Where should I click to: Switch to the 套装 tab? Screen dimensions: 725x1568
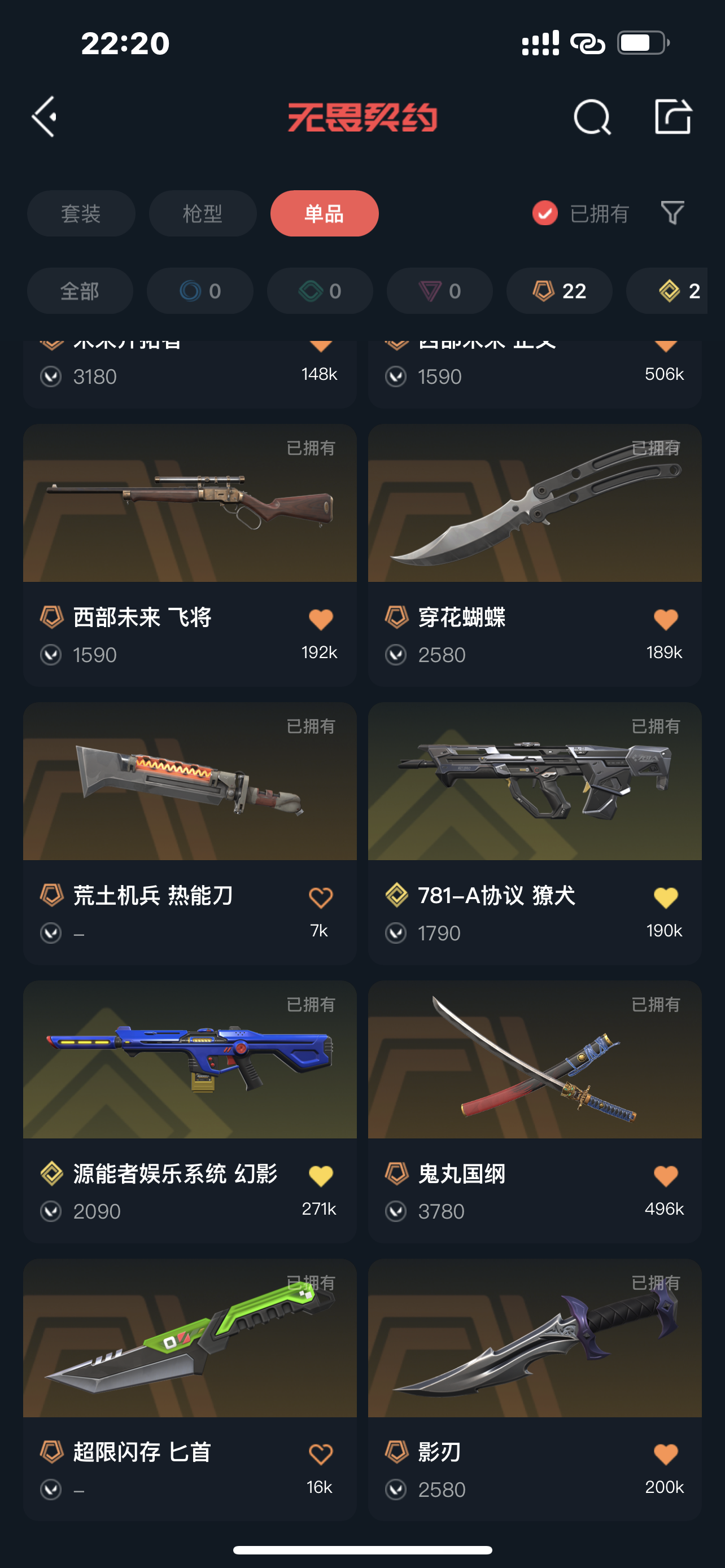(81, 214)
